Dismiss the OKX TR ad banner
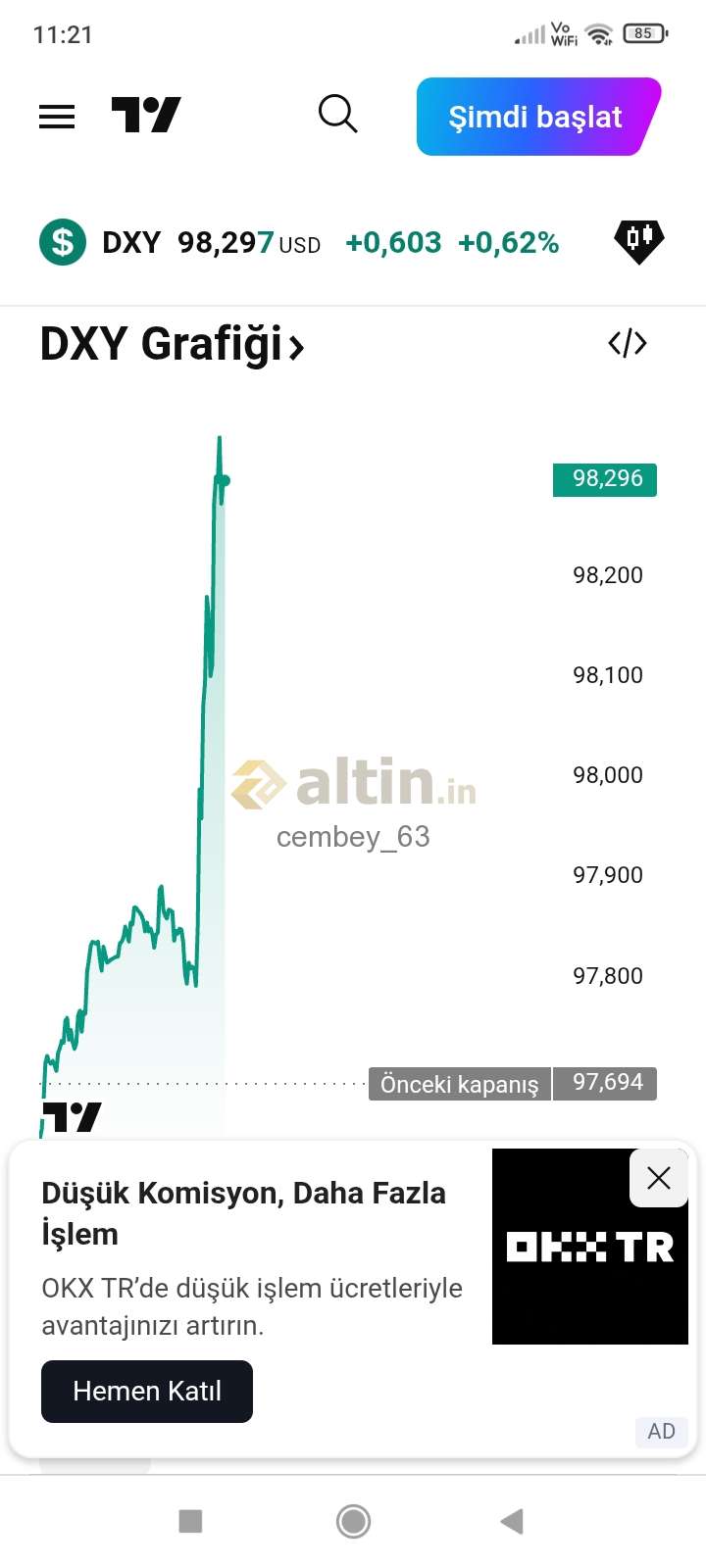Screen dimensions: 706x1568 pyautogui.click(x=659, y=1178)
